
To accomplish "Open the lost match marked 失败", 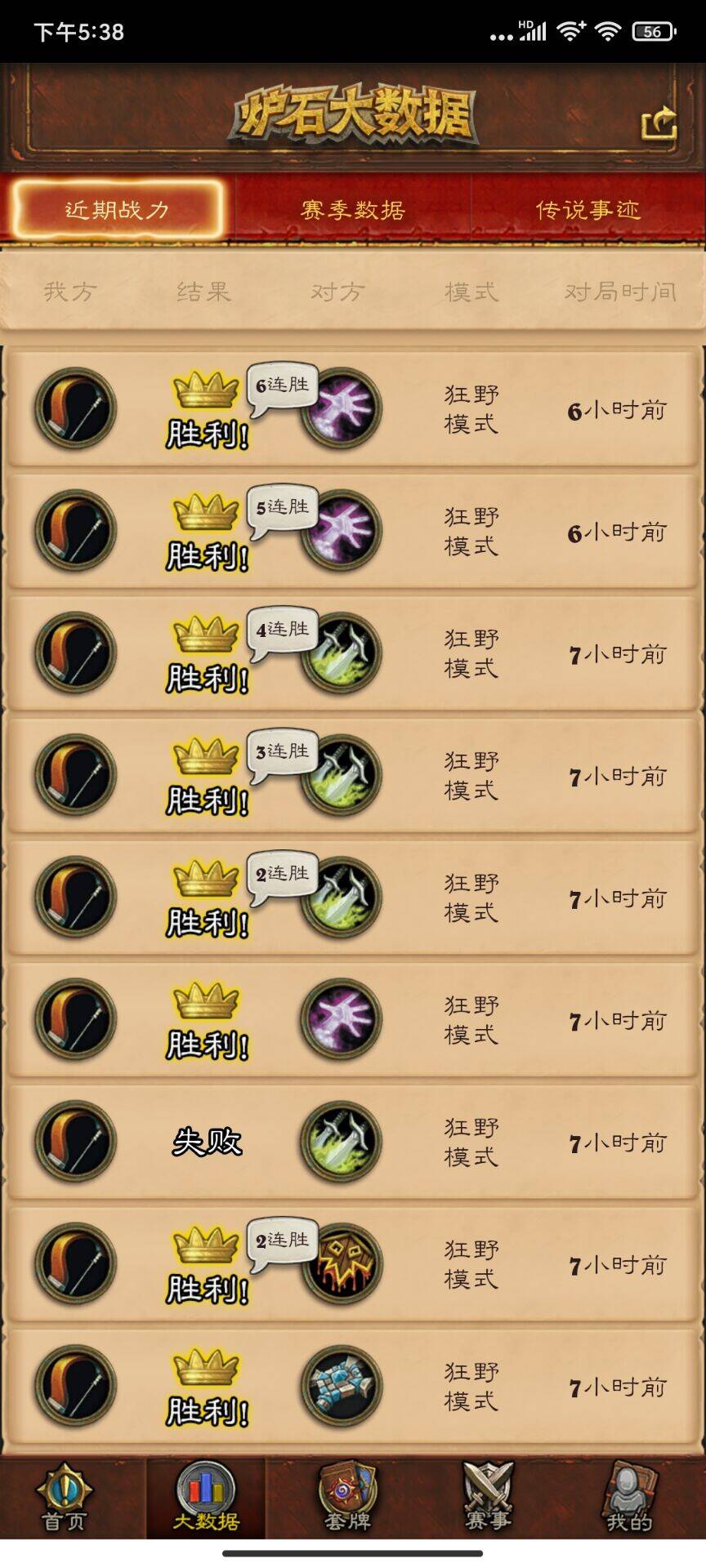I will [x=353, y=1142].
